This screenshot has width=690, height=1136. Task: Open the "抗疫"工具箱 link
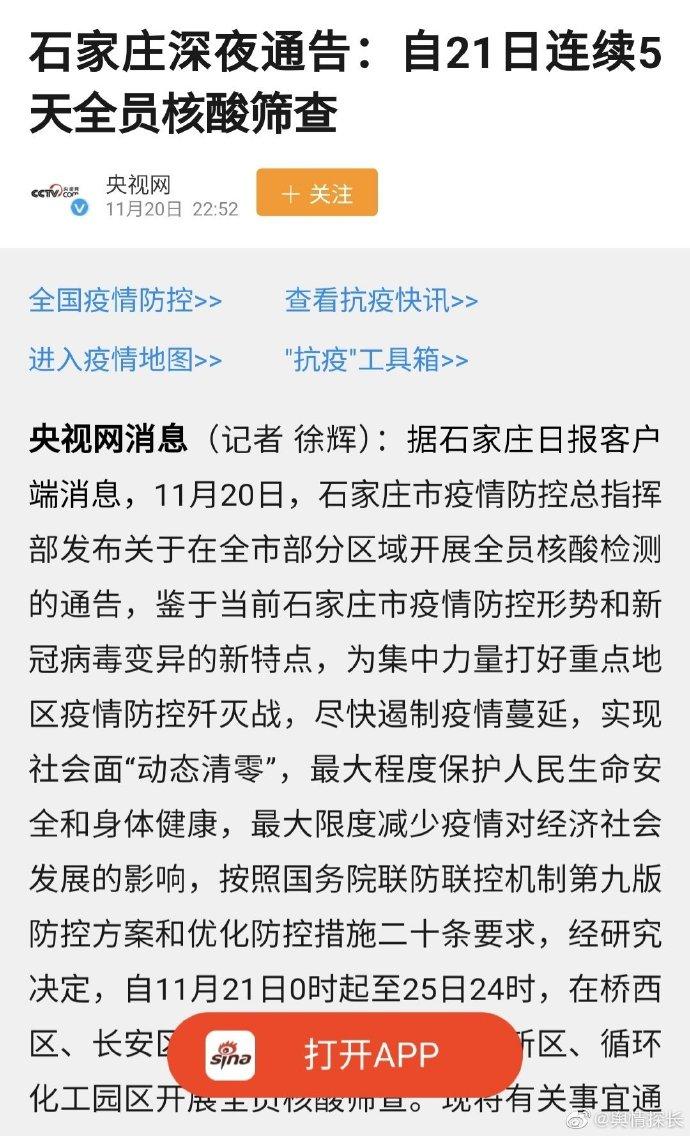(376, 359)
